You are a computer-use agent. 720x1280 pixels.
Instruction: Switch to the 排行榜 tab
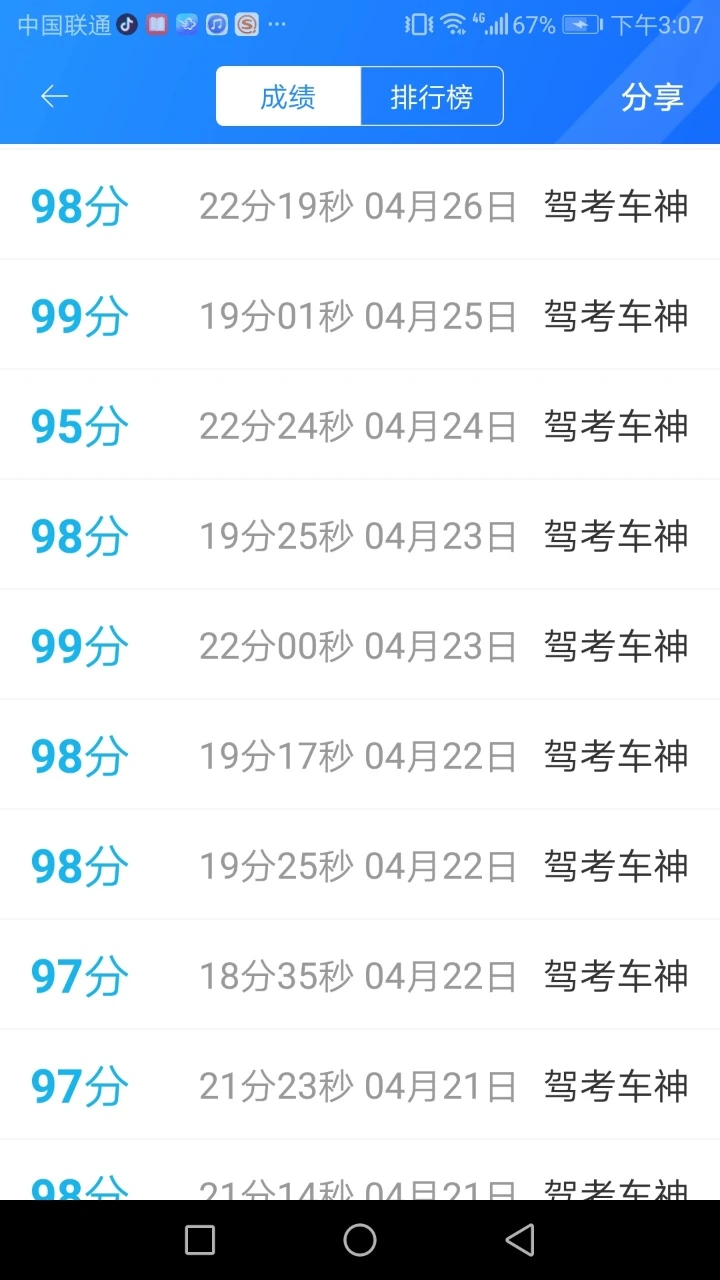pyautogui.click(x=432, y=97)
